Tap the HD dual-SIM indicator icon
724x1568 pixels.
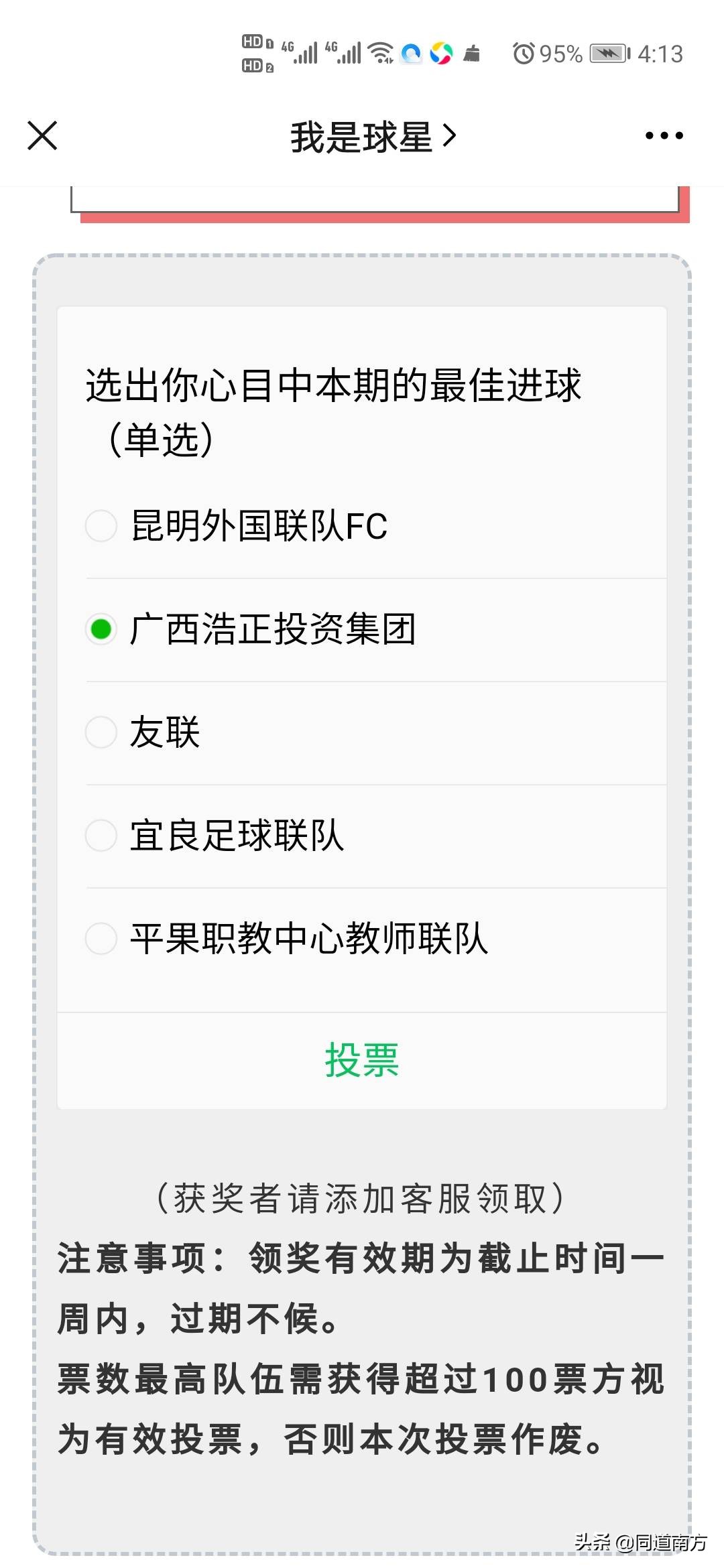click(255, 54)
